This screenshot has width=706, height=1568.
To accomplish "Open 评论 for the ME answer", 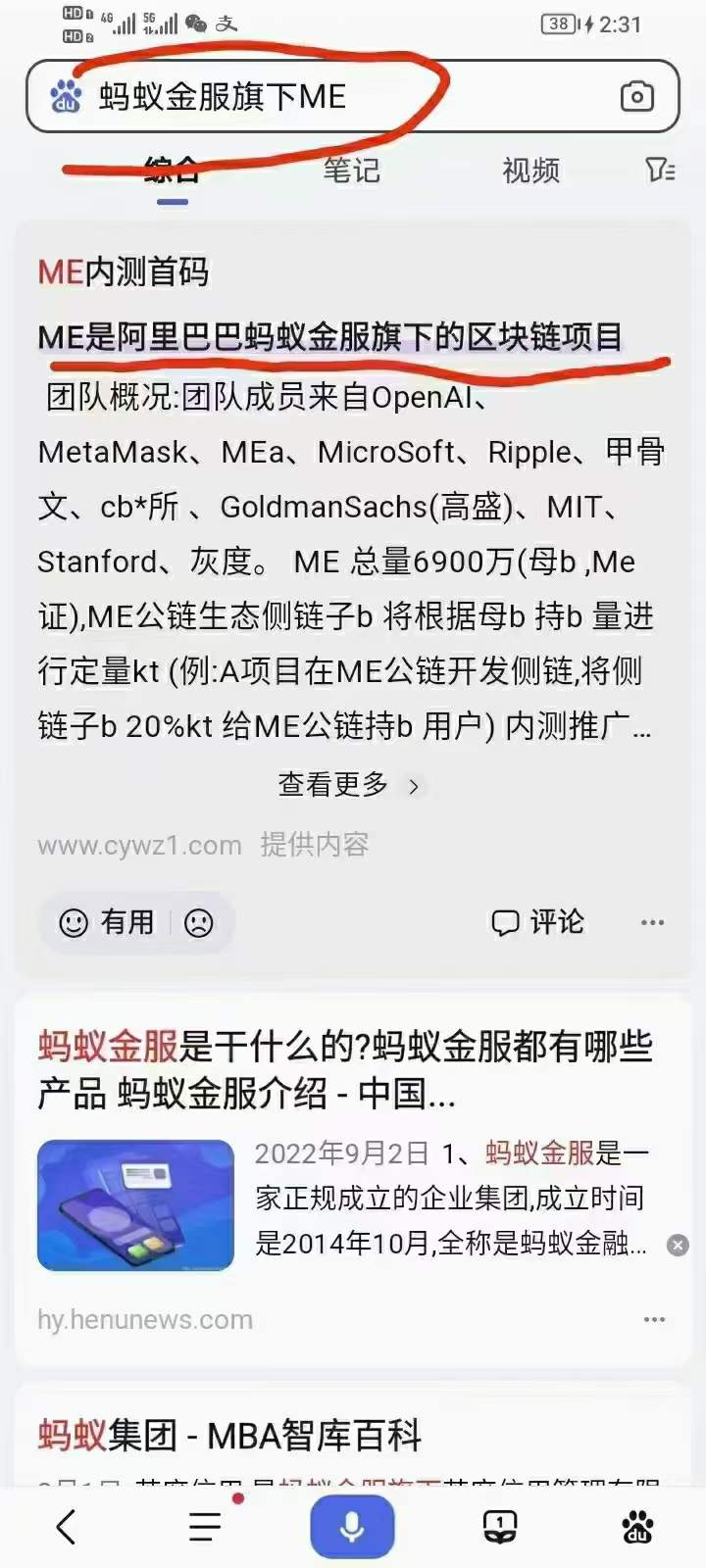I will [x=537, y=922].
